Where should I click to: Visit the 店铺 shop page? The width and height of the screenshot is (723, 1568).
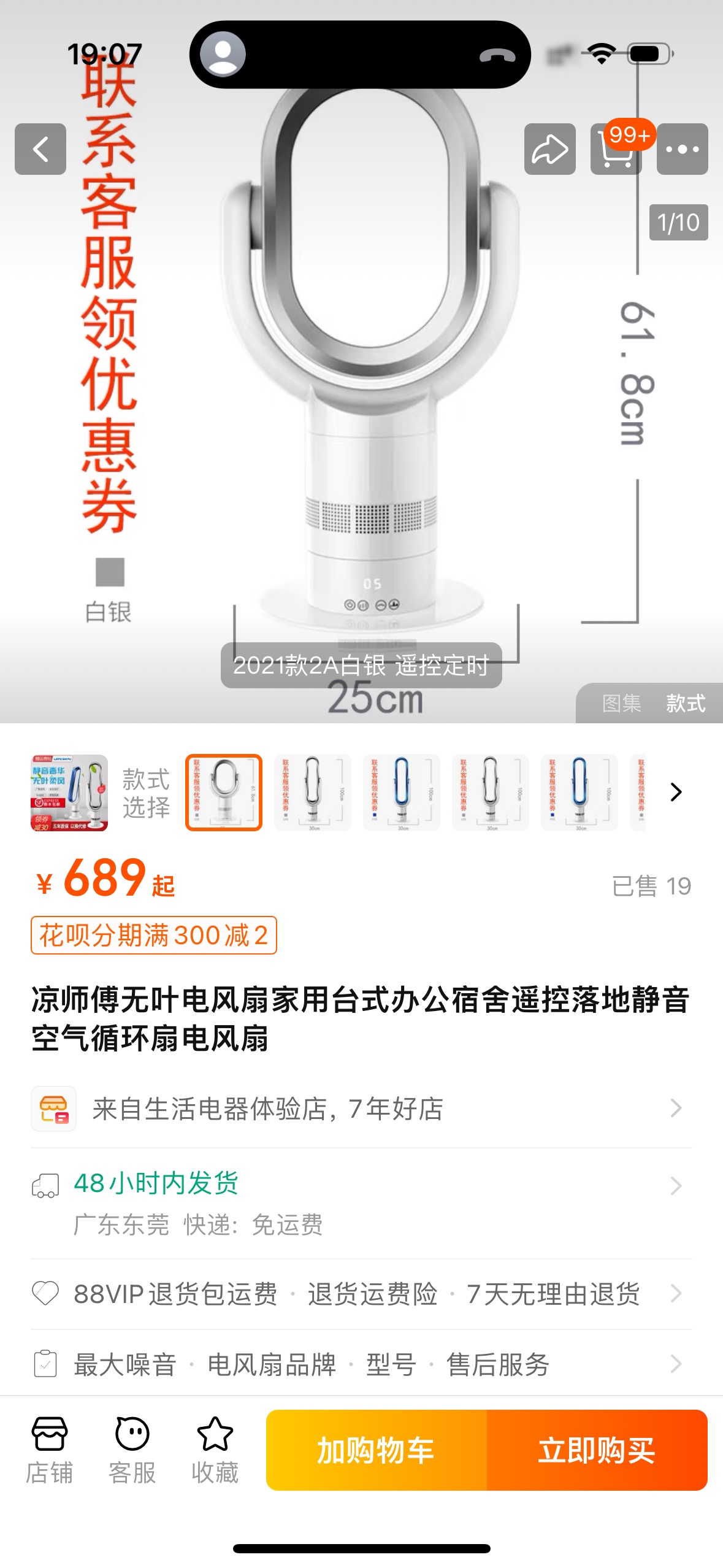coord(50,1450)
